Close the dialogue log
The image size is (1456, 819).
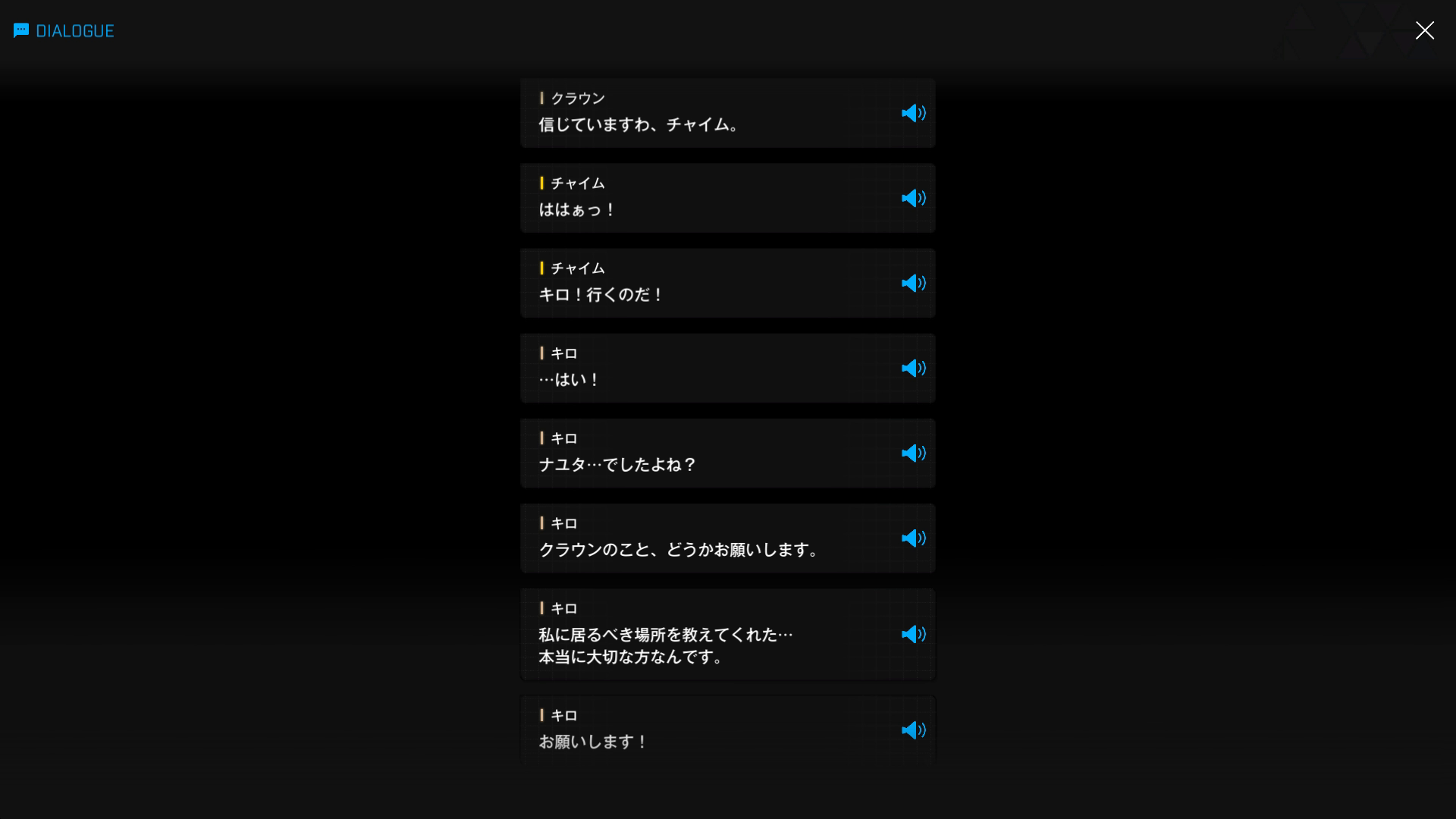click(1424, 30)
